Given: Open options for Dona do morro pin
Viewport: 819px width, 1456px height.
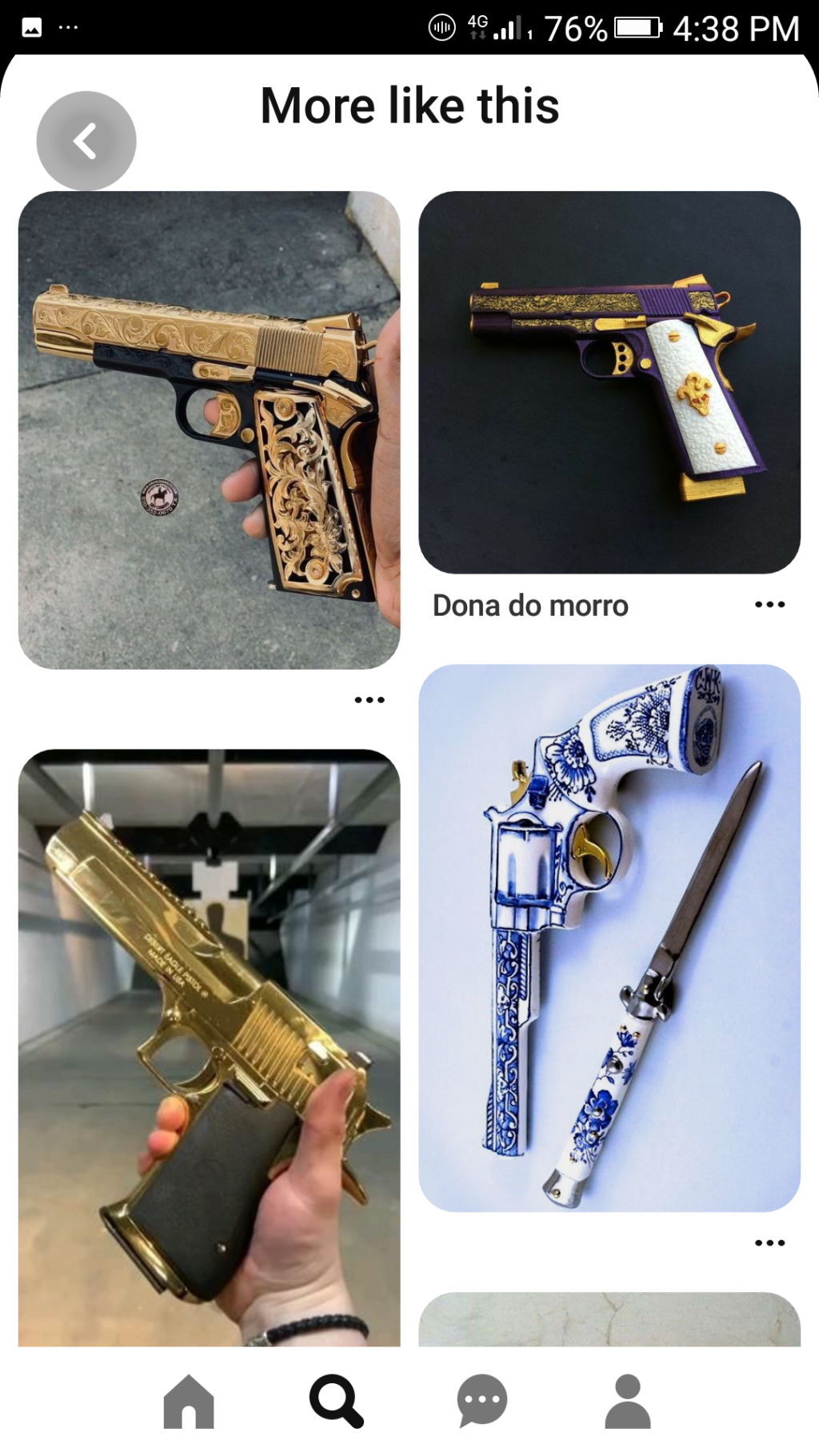Looking at the screenshot, I should point(769,605).
